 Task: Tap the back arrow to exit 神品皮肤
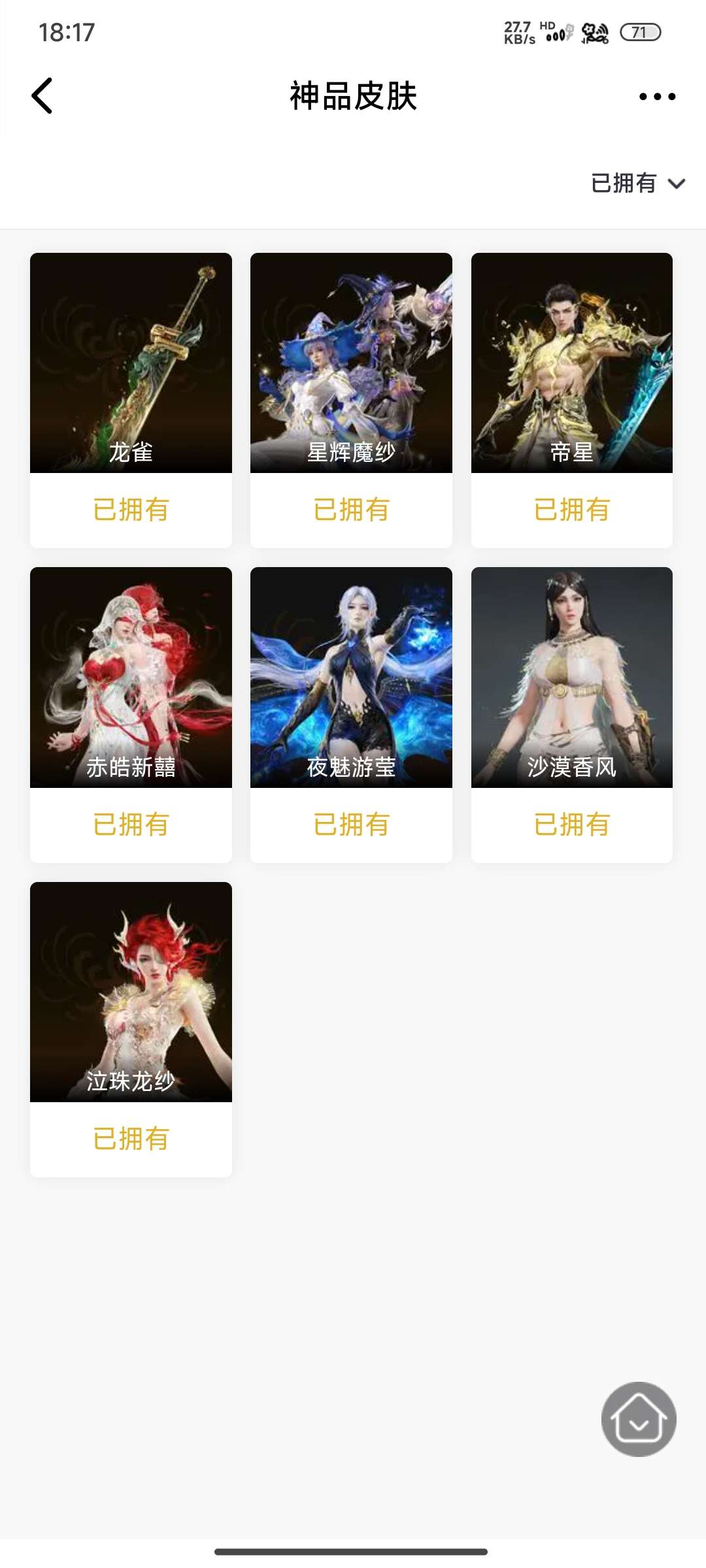click(42, 95)
